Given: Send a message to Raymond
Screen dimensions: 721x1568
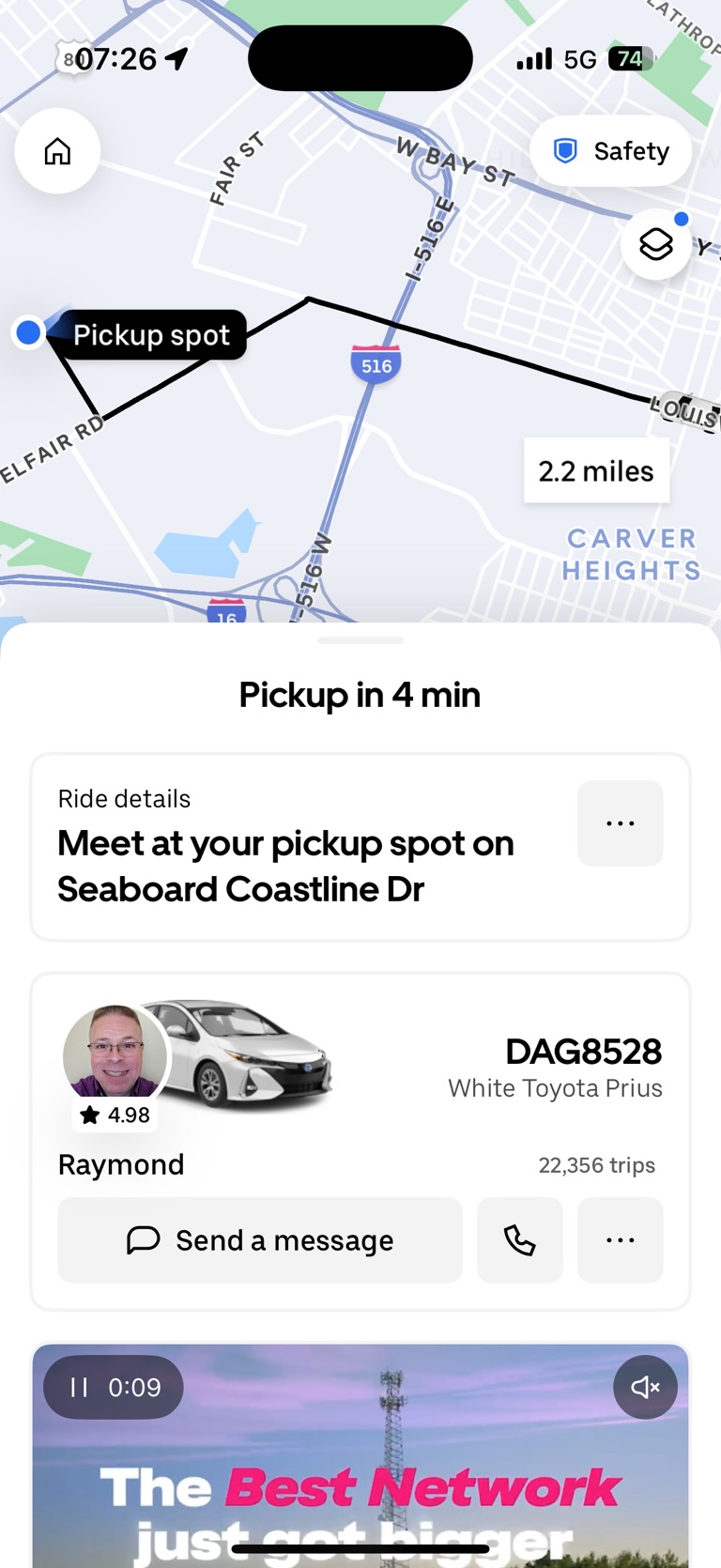Looking at the screenshot, I should click(260, 1240).
